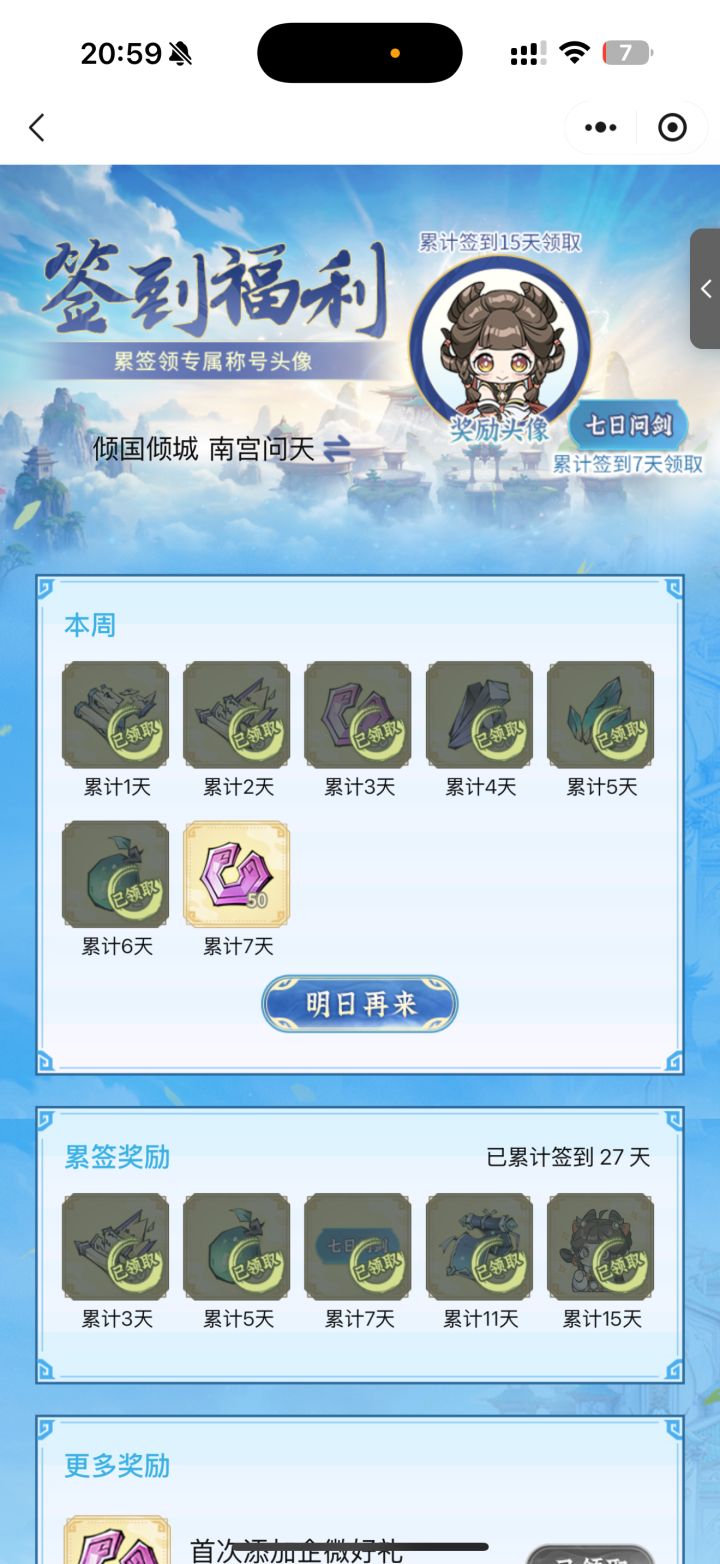Viewport: 720px width, 1564px height.
Task: Select the 累计3天 purple token reward icon
Action: coord(358,715)
